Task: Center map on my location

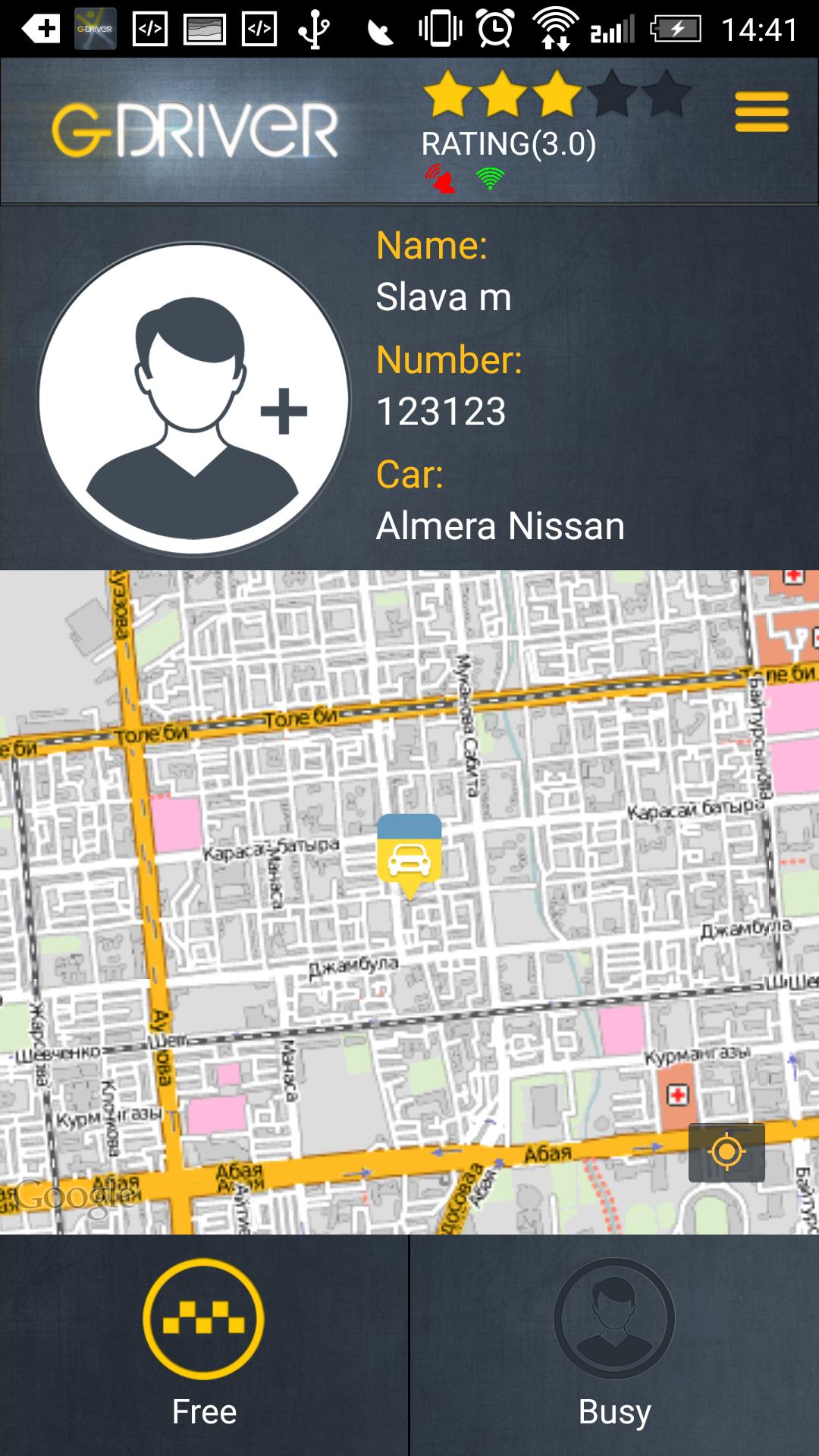Action: coord(726,1152)
